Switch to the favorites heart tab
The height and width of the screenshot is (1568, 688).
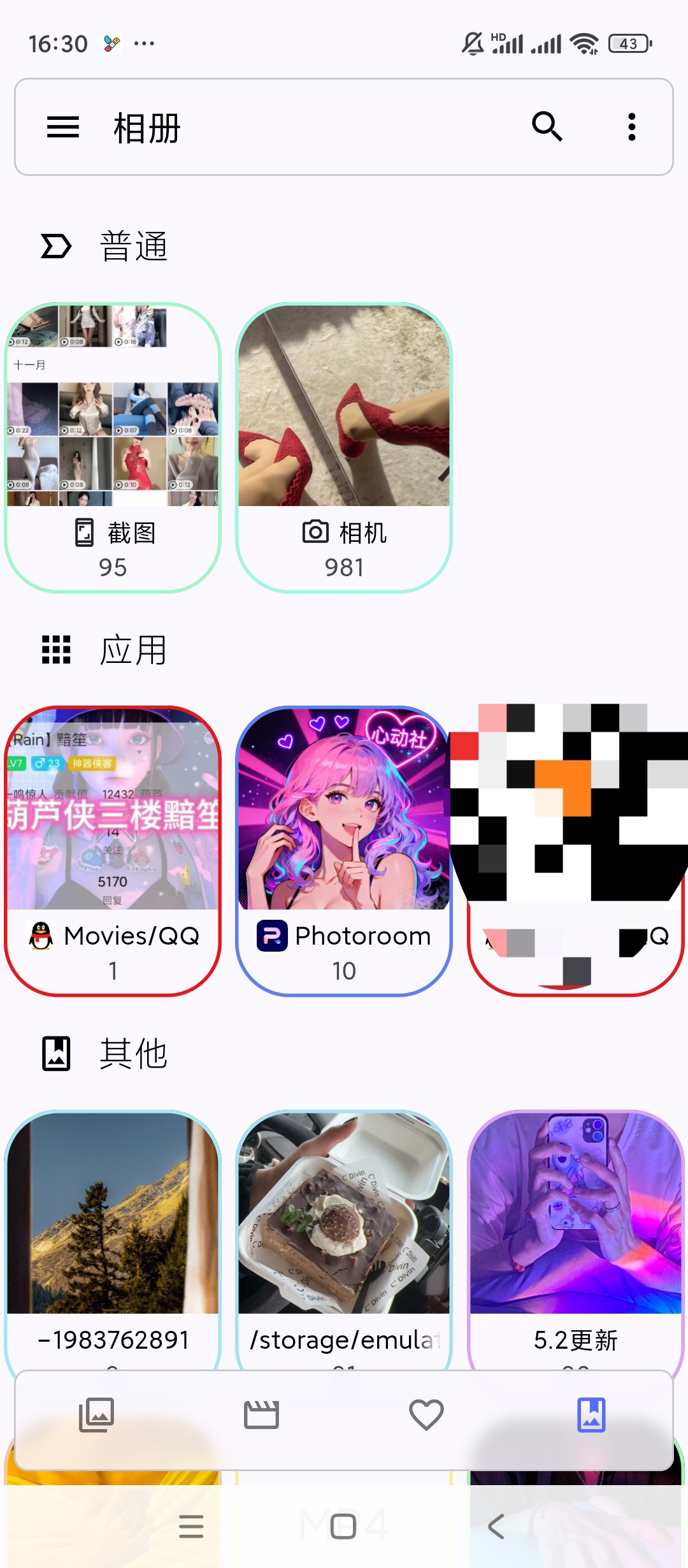tap(426, 1415)
